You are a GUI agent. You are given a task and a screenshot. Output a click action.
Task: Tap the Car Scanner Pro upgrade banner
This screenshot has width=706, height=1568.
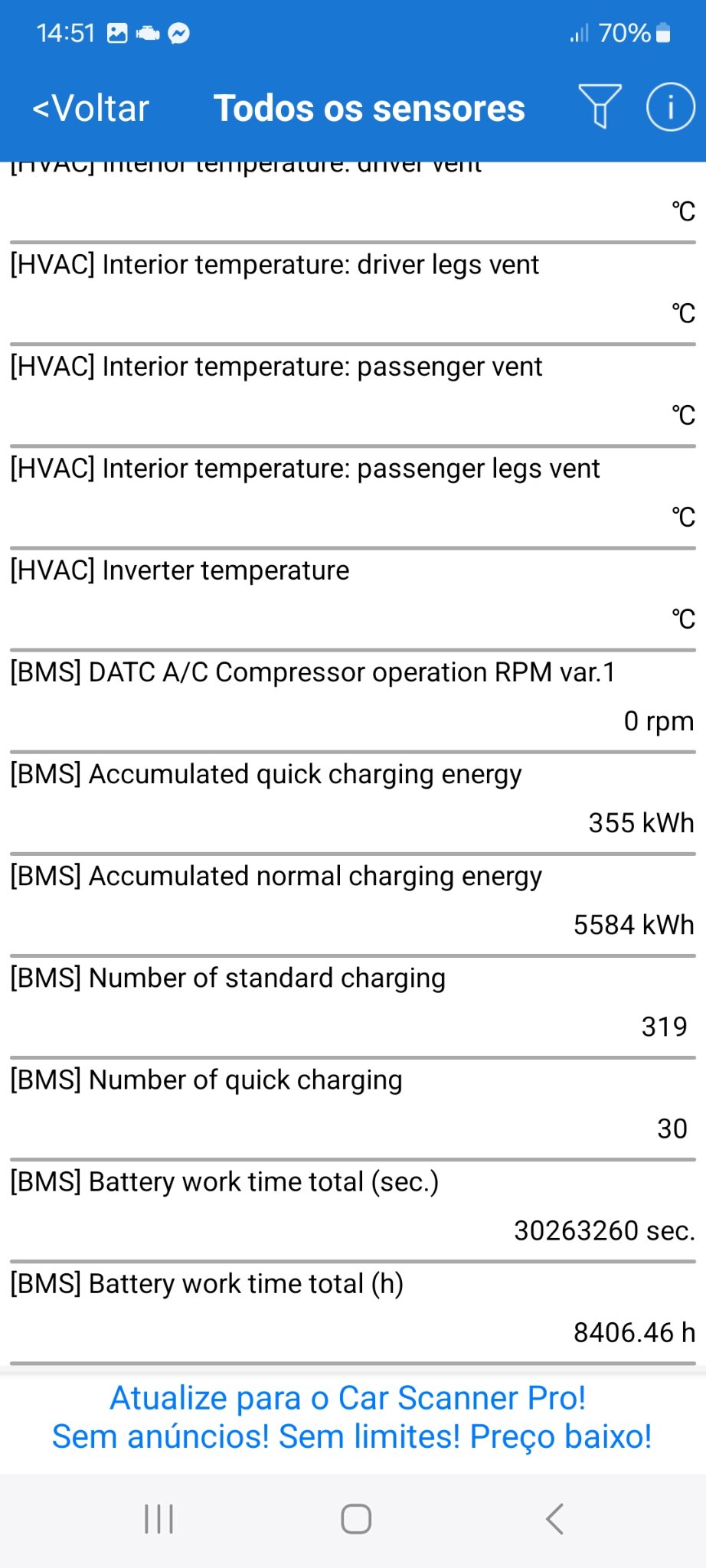point(352,1417)
